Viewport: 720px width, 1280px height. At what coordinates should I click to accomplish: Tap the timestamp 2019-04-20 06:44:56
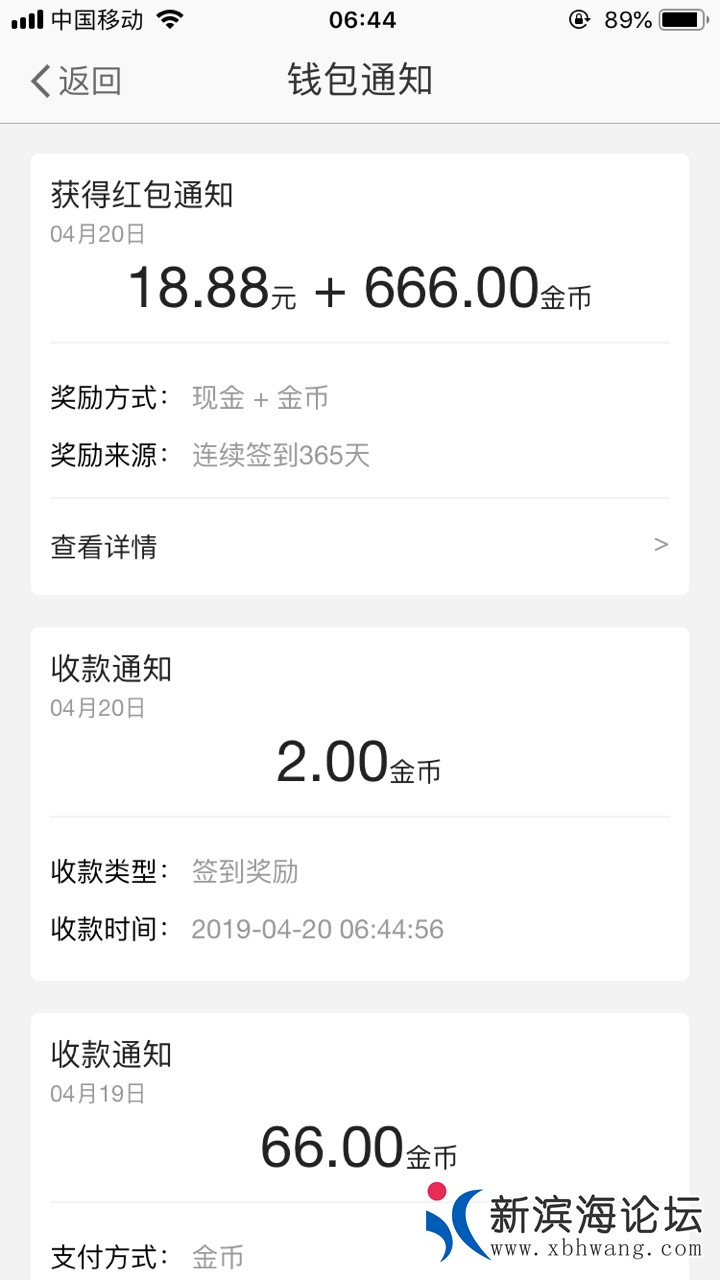tap(318, 928)
